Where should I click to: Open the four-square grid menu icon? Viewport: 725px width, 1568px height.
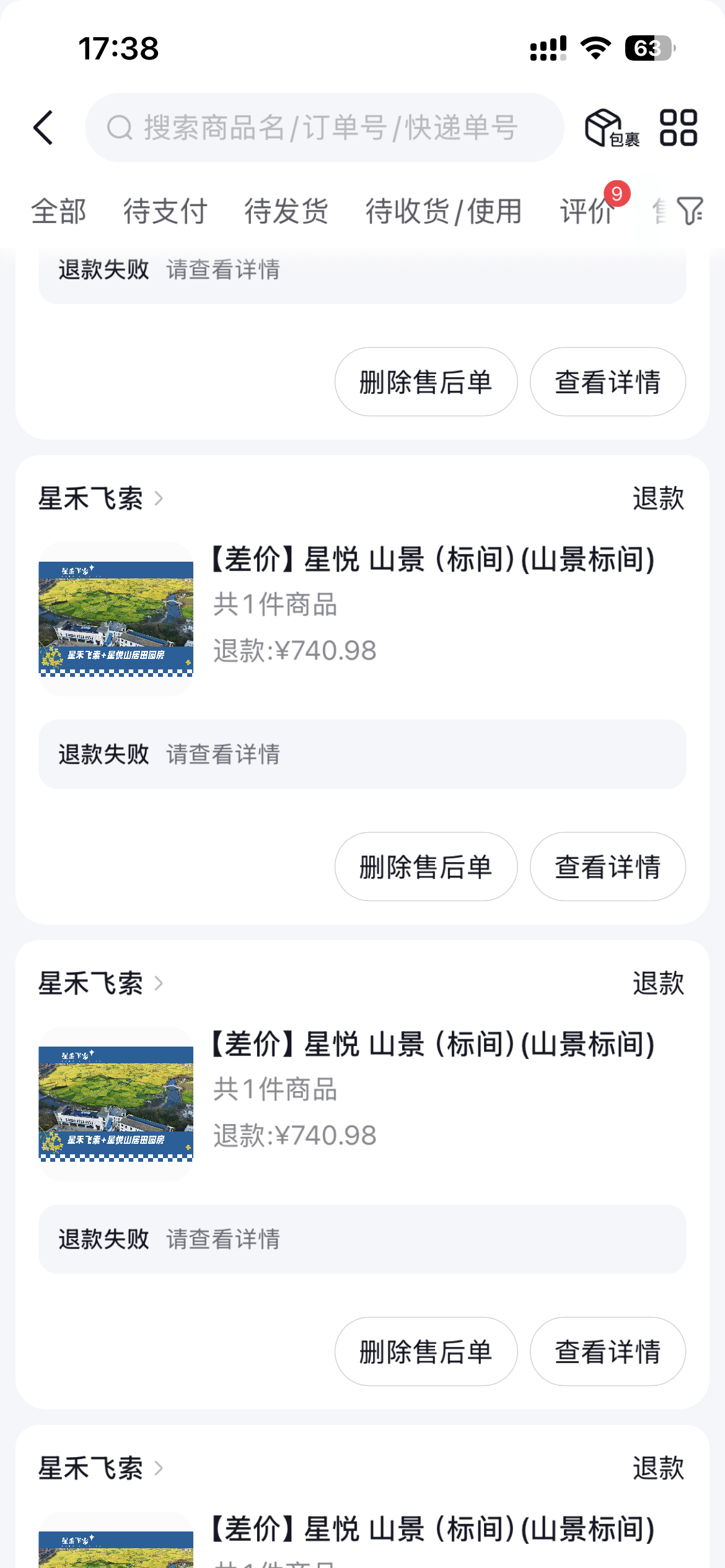tap(679, 128)
